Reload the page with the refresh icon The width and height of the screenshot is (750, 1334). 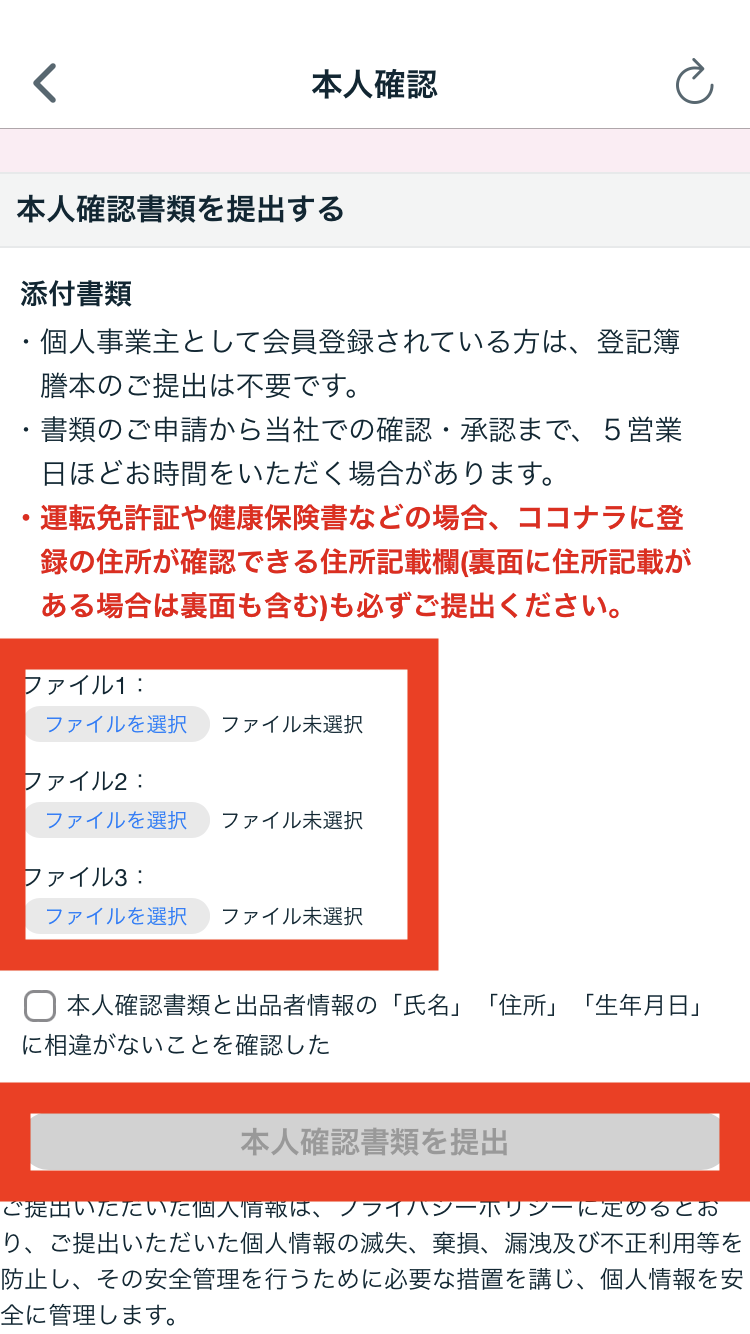coord(694,83)
